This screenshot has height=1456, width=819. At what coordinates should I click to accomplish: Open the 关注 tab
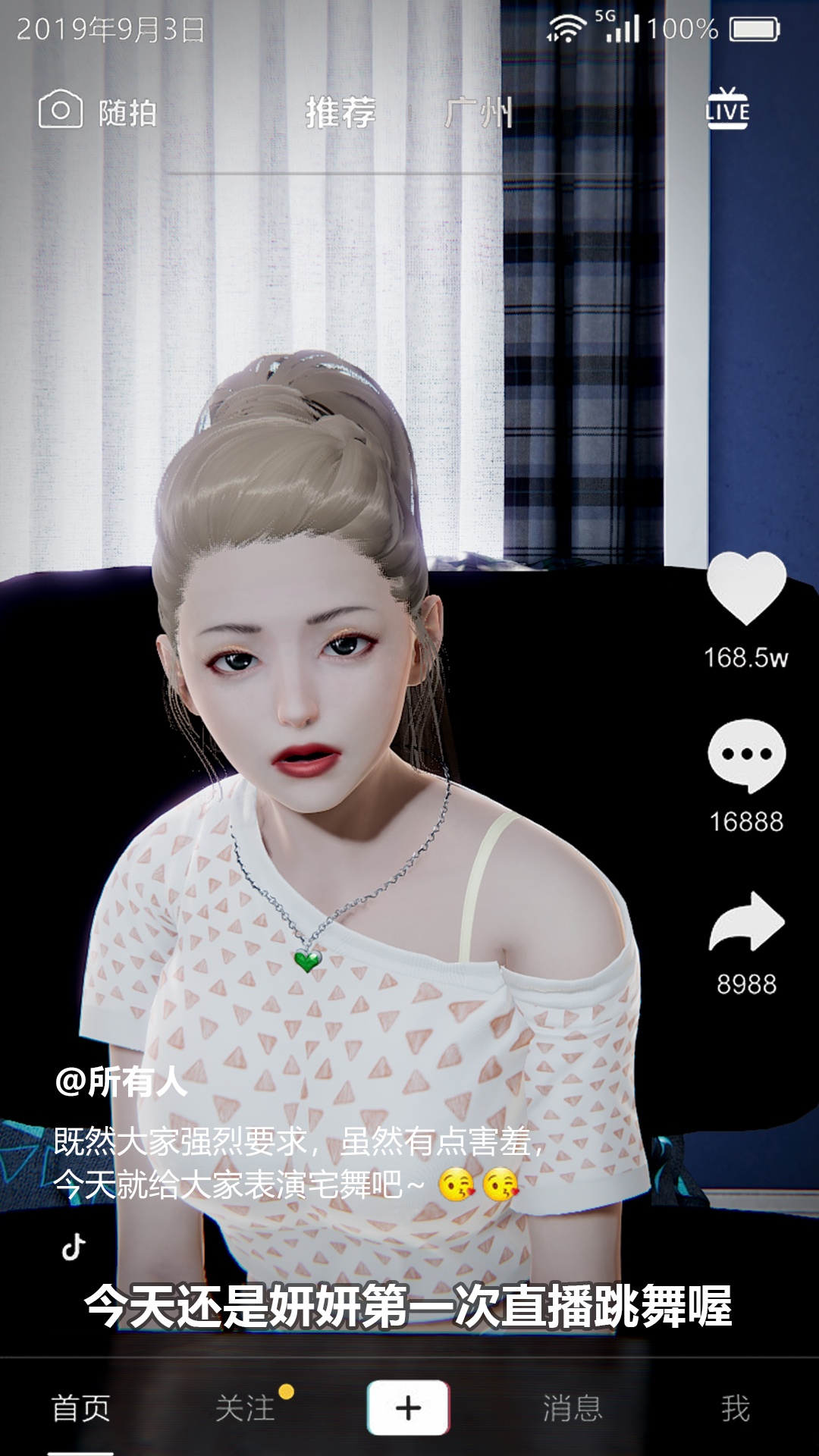click(245, 1408)
